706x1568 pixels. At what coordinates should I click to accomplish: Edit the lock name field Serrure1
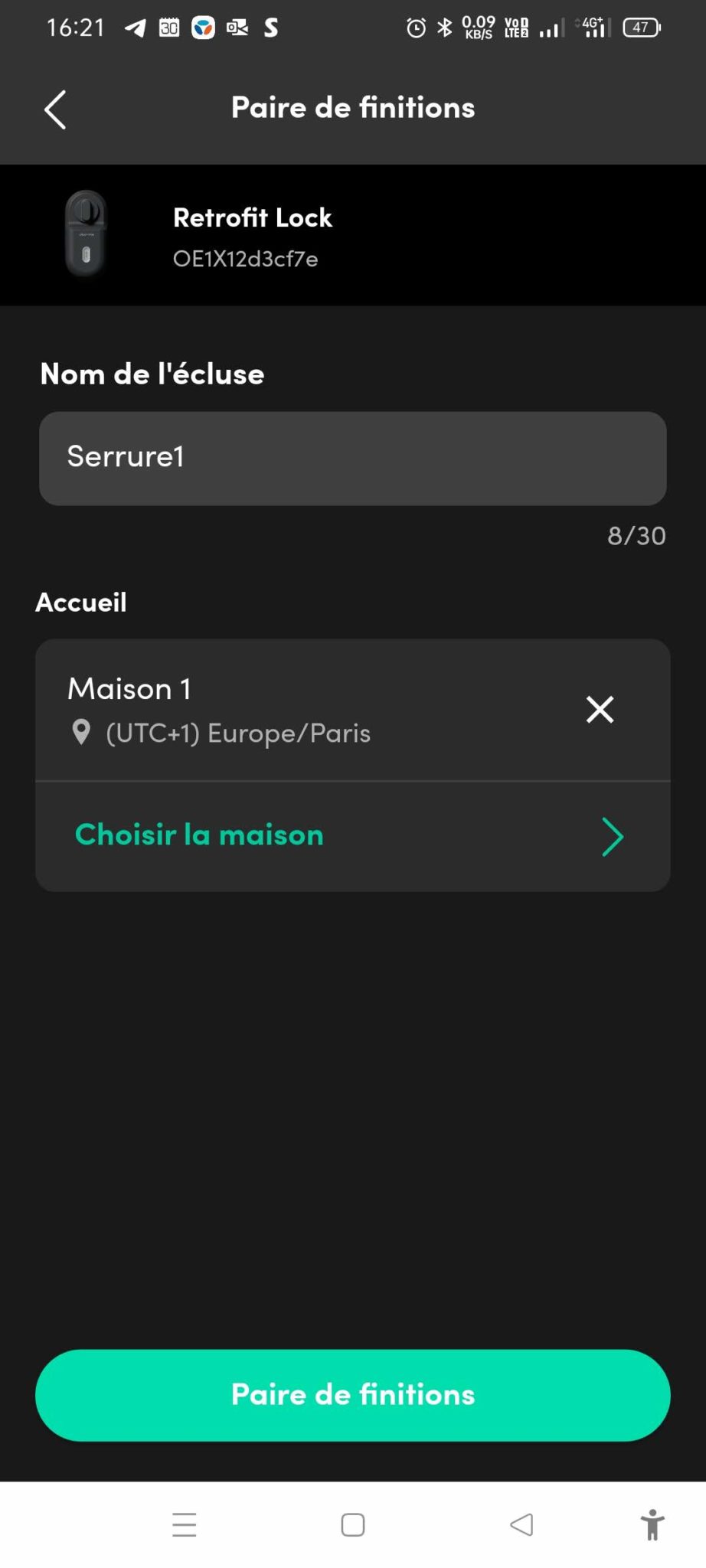(352, 458)
